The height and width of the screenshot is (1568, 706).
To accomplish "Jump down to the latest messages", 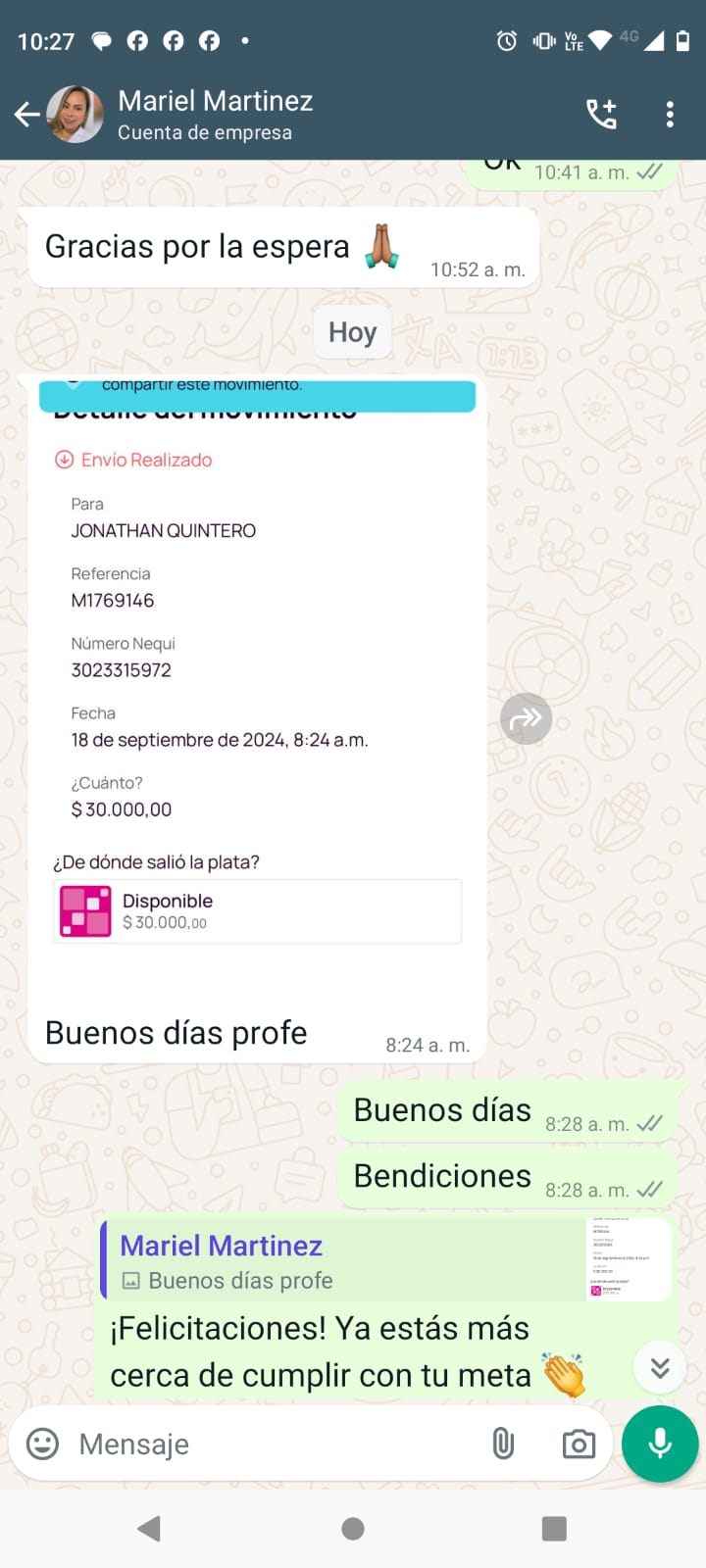I will 660,1367.
